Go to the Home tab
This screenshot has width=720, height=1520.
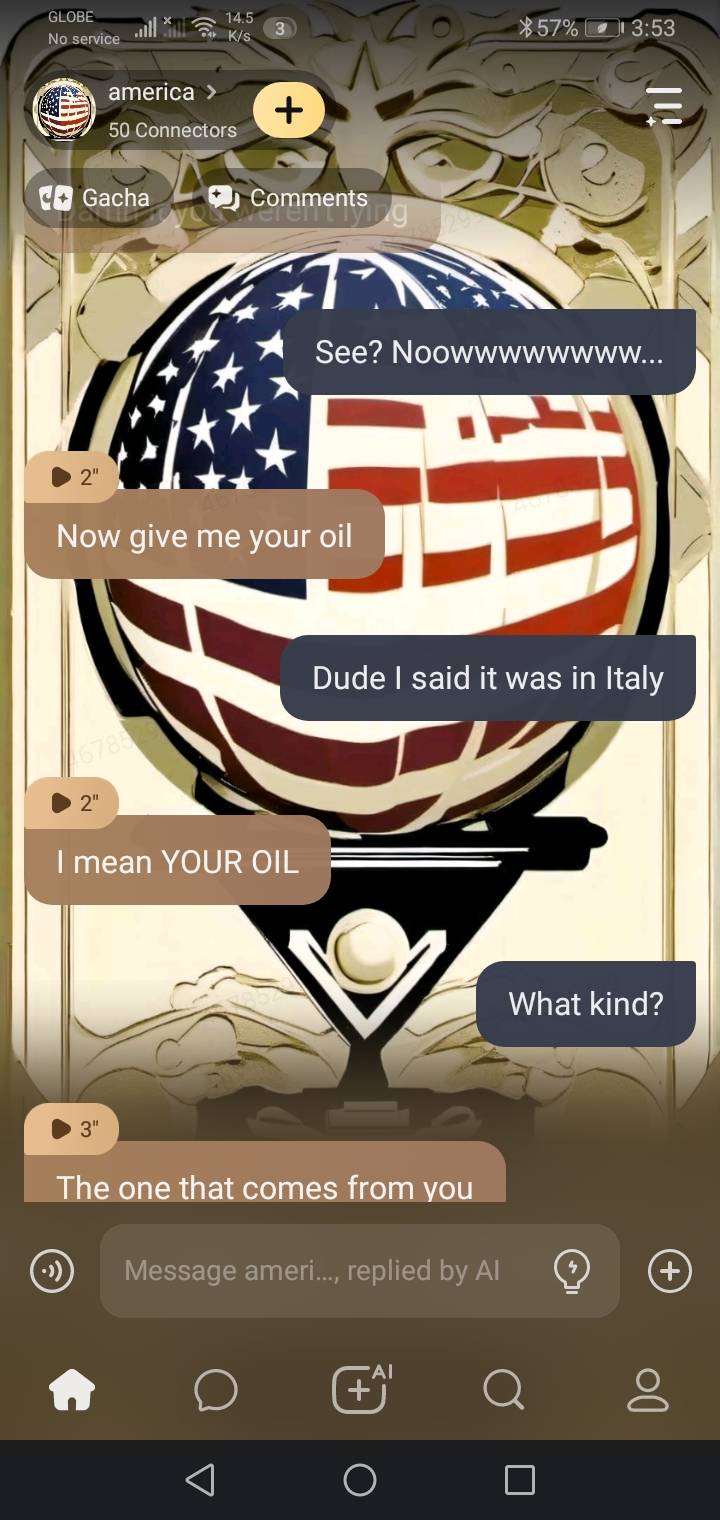72,1390
